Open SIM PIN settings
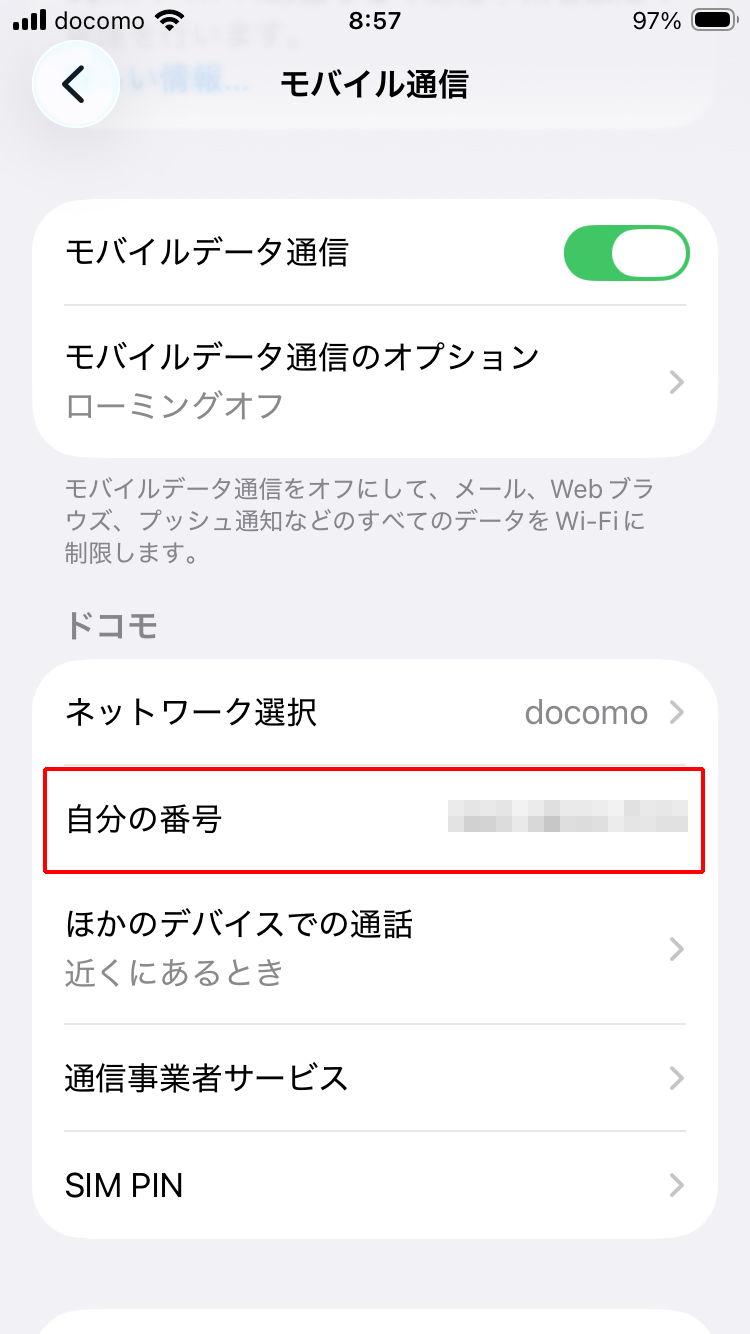 click(375, 1186)
